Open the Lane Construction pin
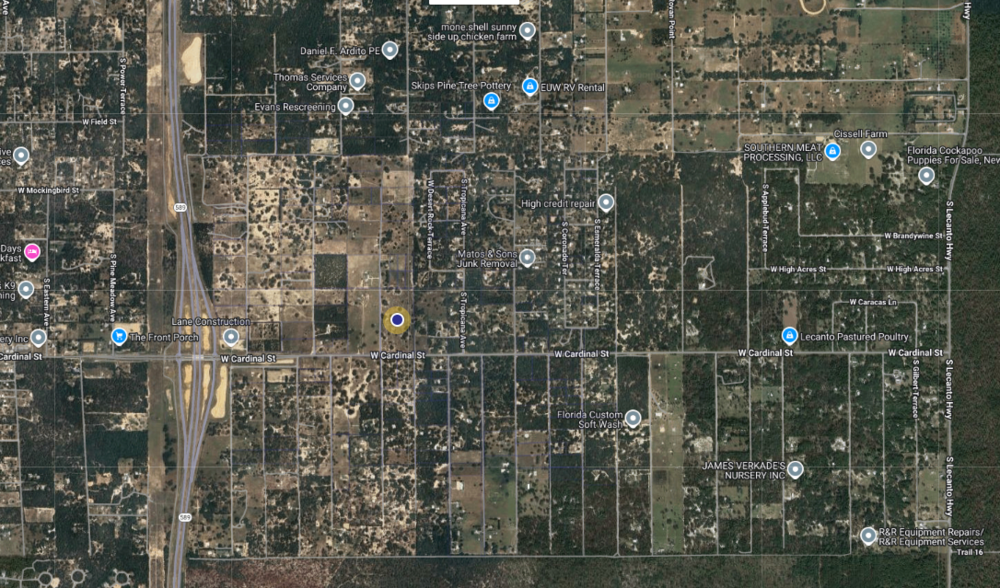The image size is (1000, 588). coord(231,337)
